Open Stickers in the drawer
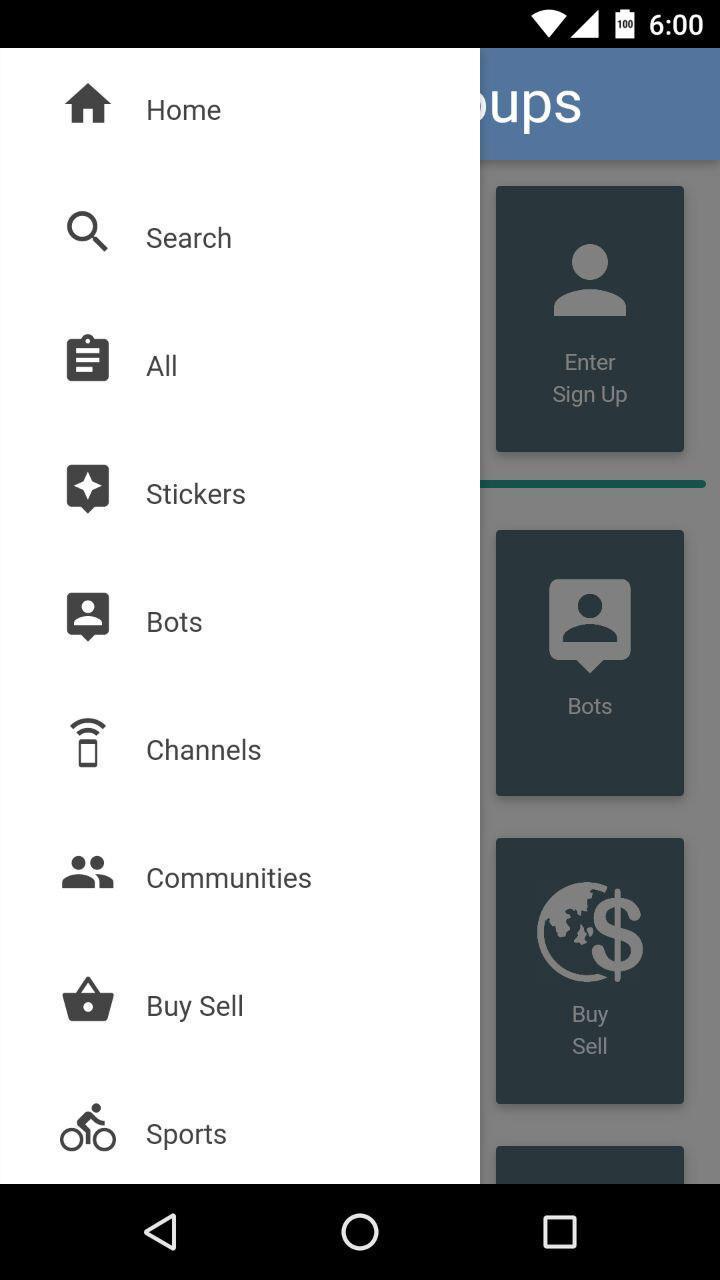Image resolution: width=720 pixels, height=1280 pixels. click(195, 494)
